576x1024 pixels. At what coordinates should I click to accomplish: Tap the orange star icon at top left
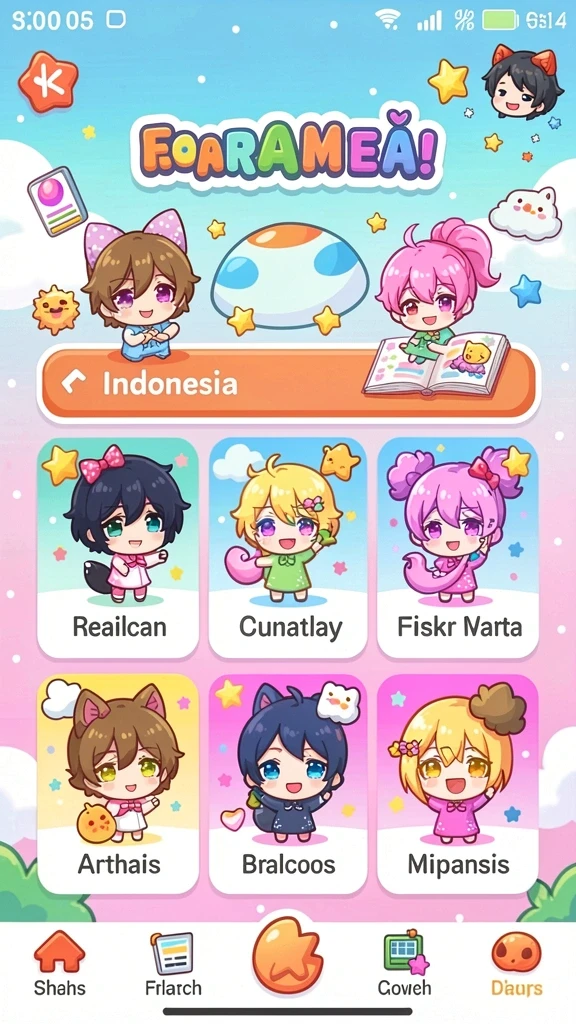48,81
